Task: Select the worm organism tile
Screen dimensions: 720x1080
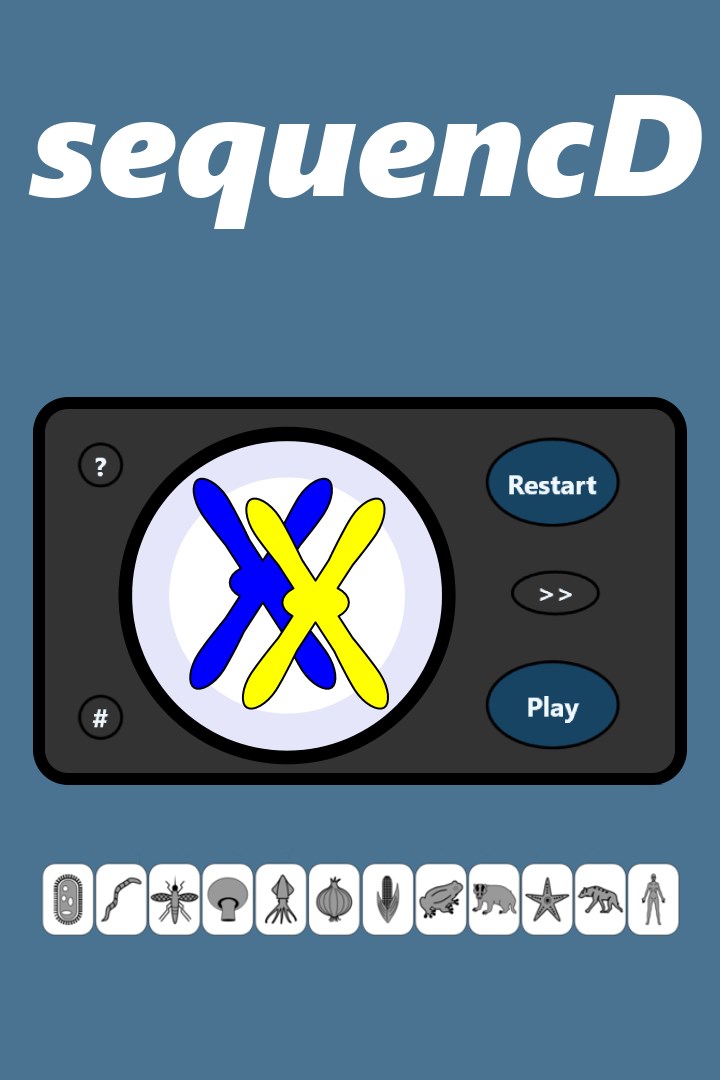Action: click(x=121, y=899)
